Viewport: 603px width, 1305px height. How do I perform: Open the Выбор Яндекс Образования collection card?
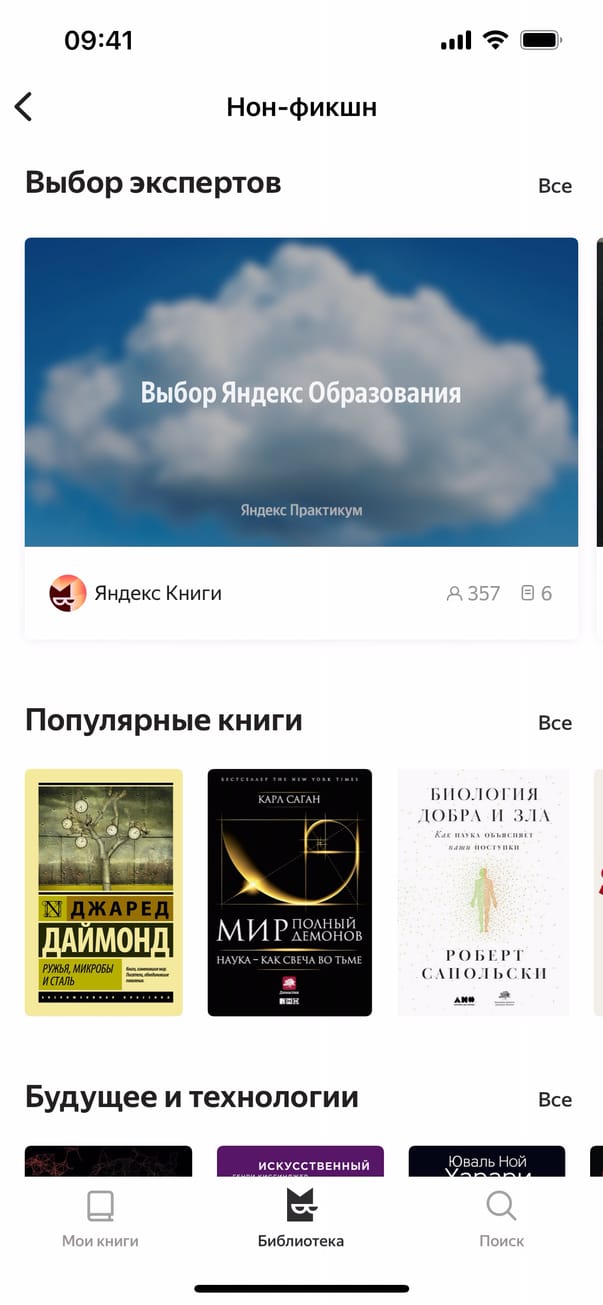(x=301, y=392)
